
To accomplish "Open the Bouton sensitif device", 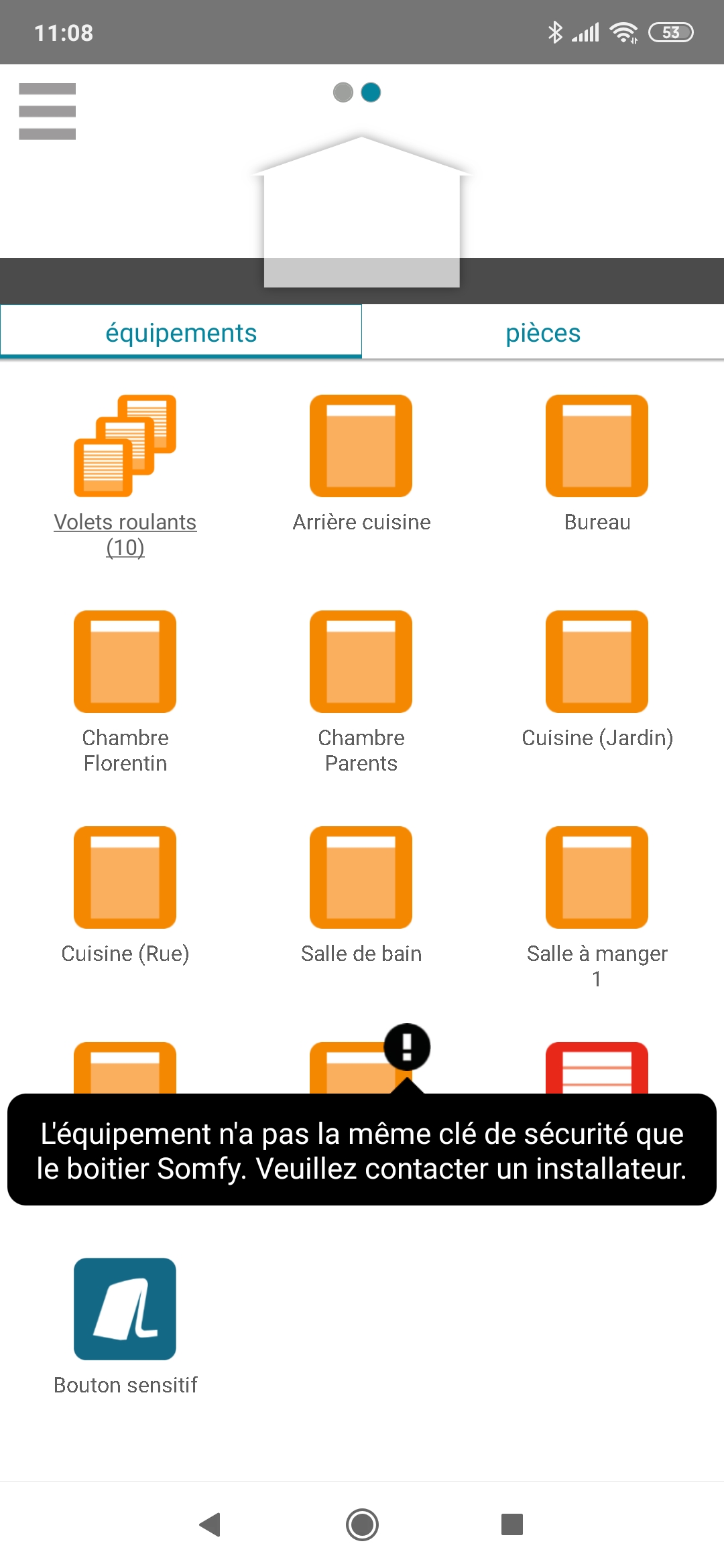I will coord(125,1309).
